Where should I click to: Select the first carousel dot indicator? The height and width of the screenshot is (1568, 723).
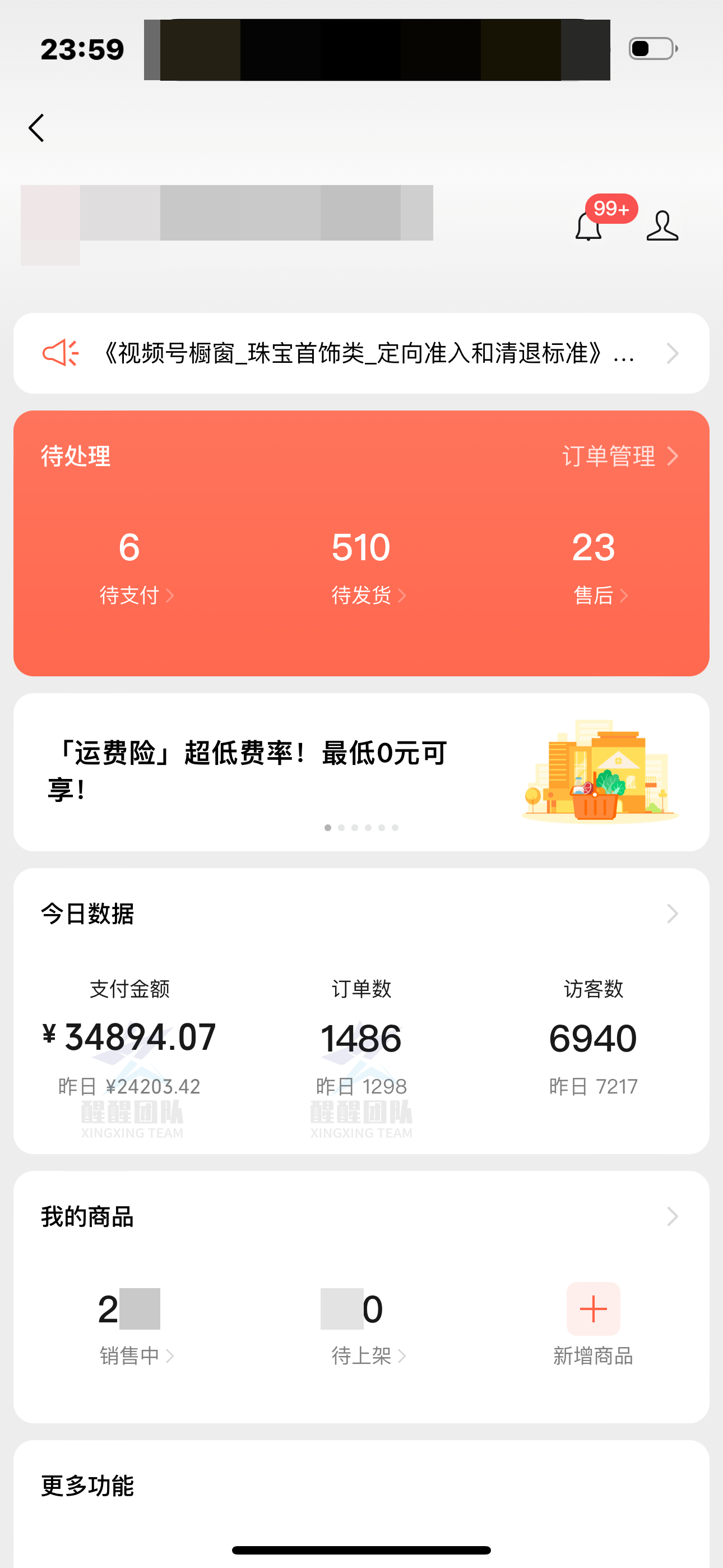click(x=327, y=827)
